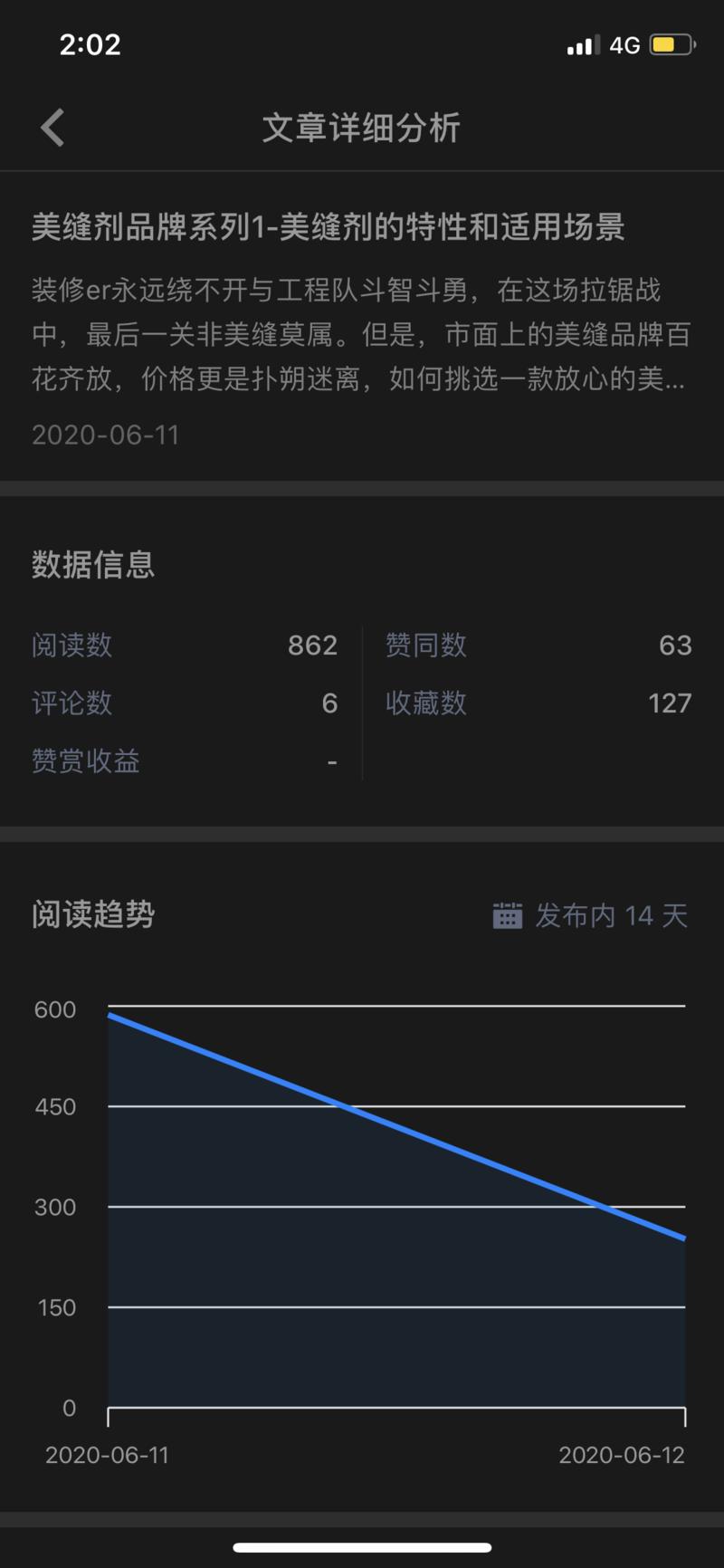Viewport: 724px width, 1568px height.
Task: Select the 文章详细分析 title bar
Action: [x=362, y=128]
